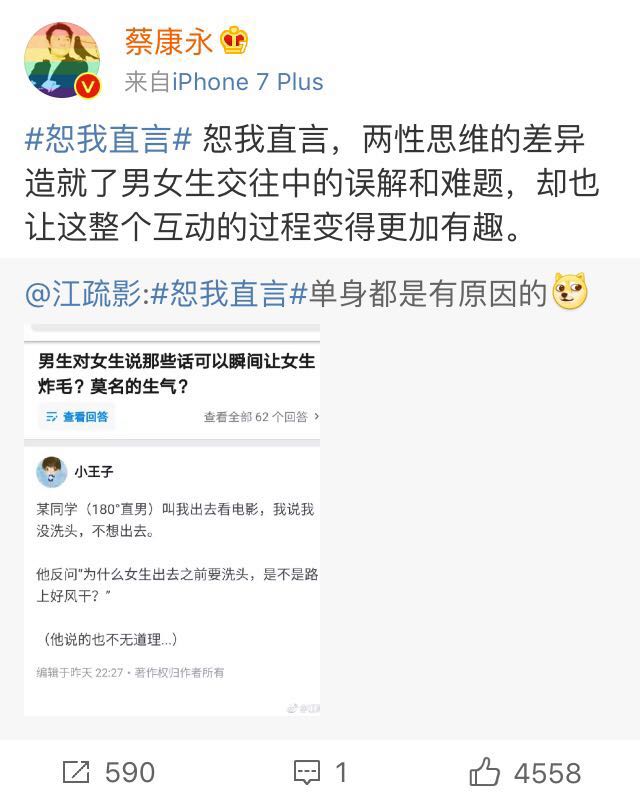Open the username 蔡康永
Screen dimensions: 640x802
tap(169, 41)
